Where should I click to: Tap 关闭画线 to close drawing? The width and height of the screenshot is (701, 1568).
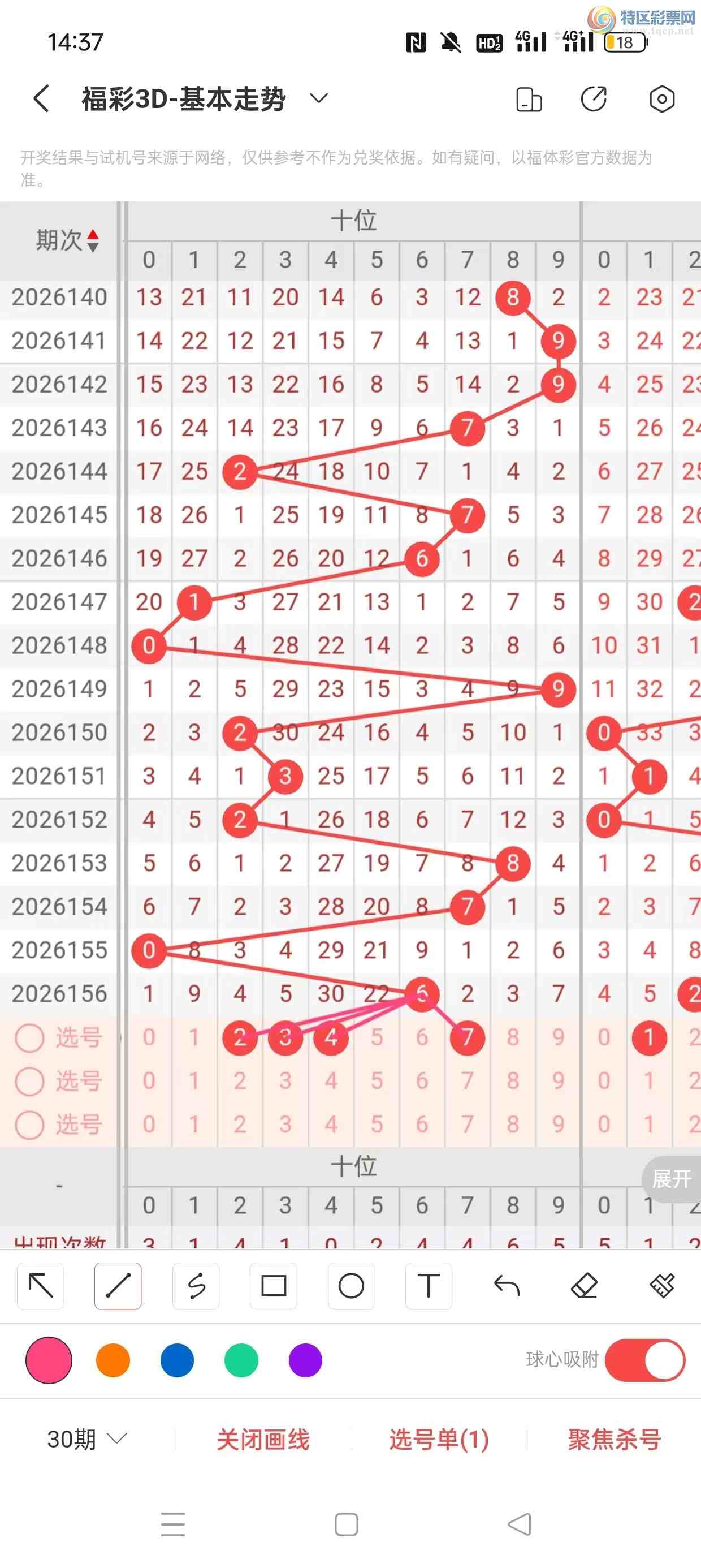tap(263, 1440)
